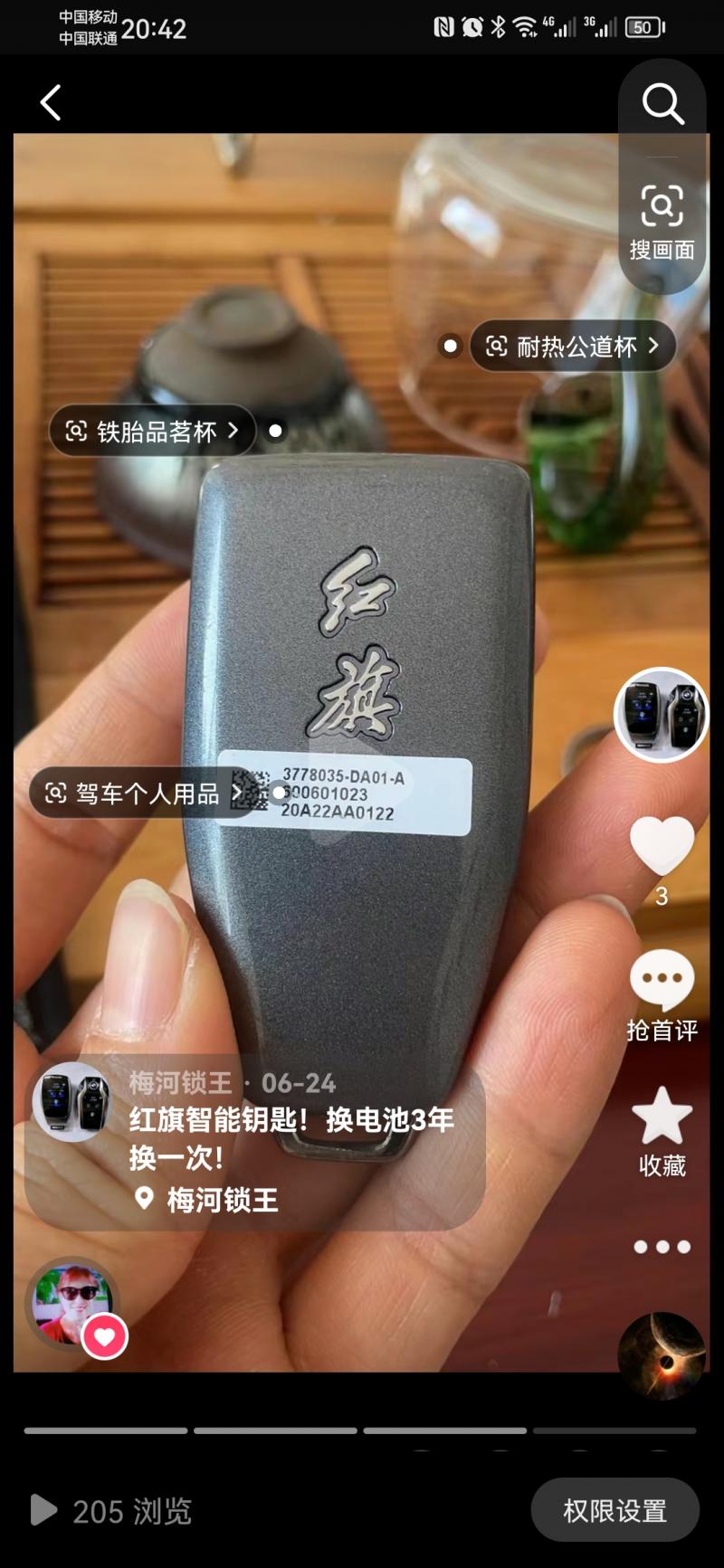The image size is (724, 1568).
Task: Open the 耐热公道杯 product tag
Action: coord(573,346)
